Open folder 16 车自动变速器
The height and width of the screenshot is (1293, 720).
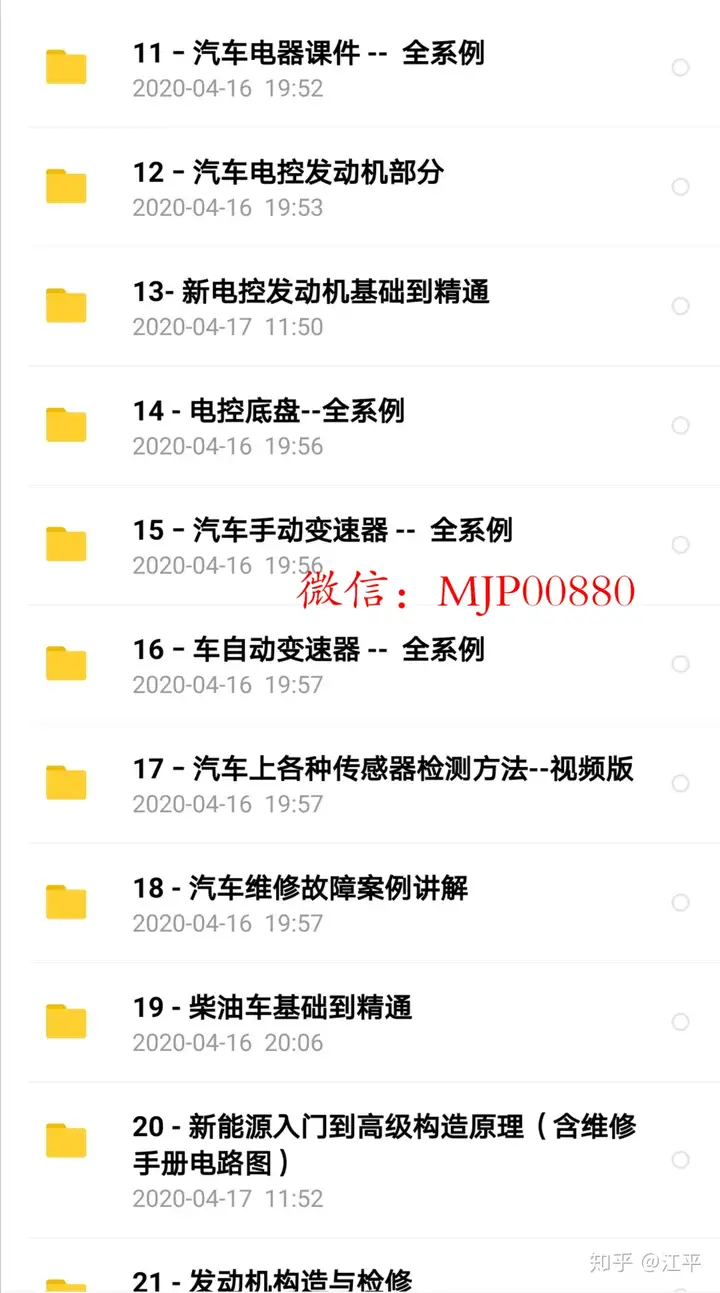(x=308, y=649)
